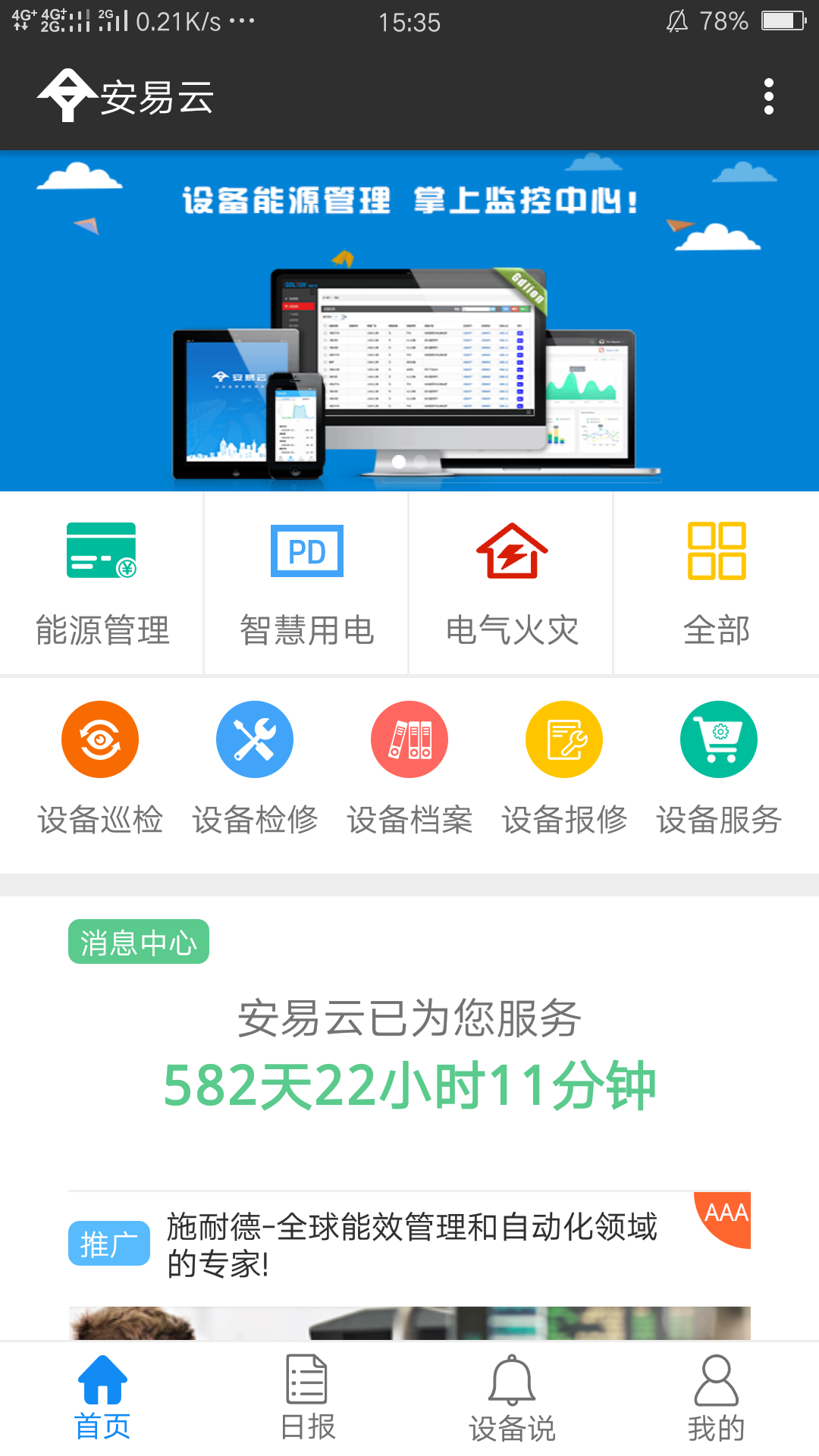Switch to the 设备说 tab
819x1456 pixels.
pos(512,1398)
